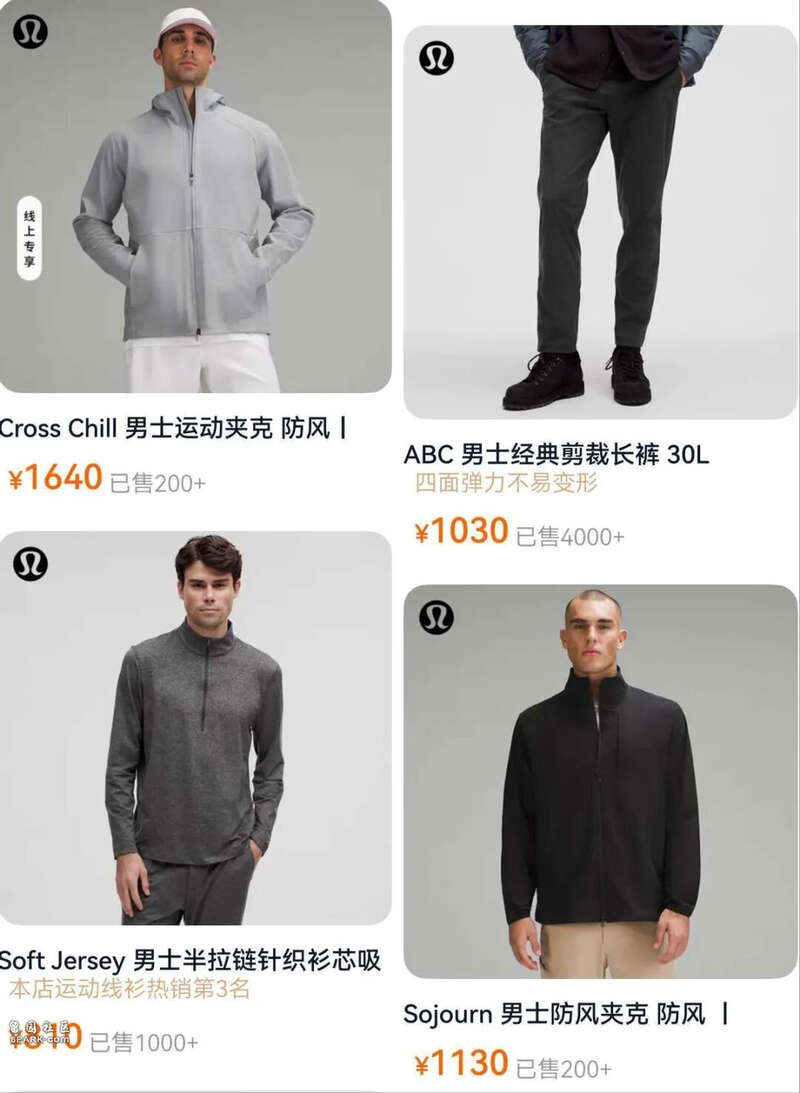View the Soft Jersey half-zip knit shirt

pos(195,730)
